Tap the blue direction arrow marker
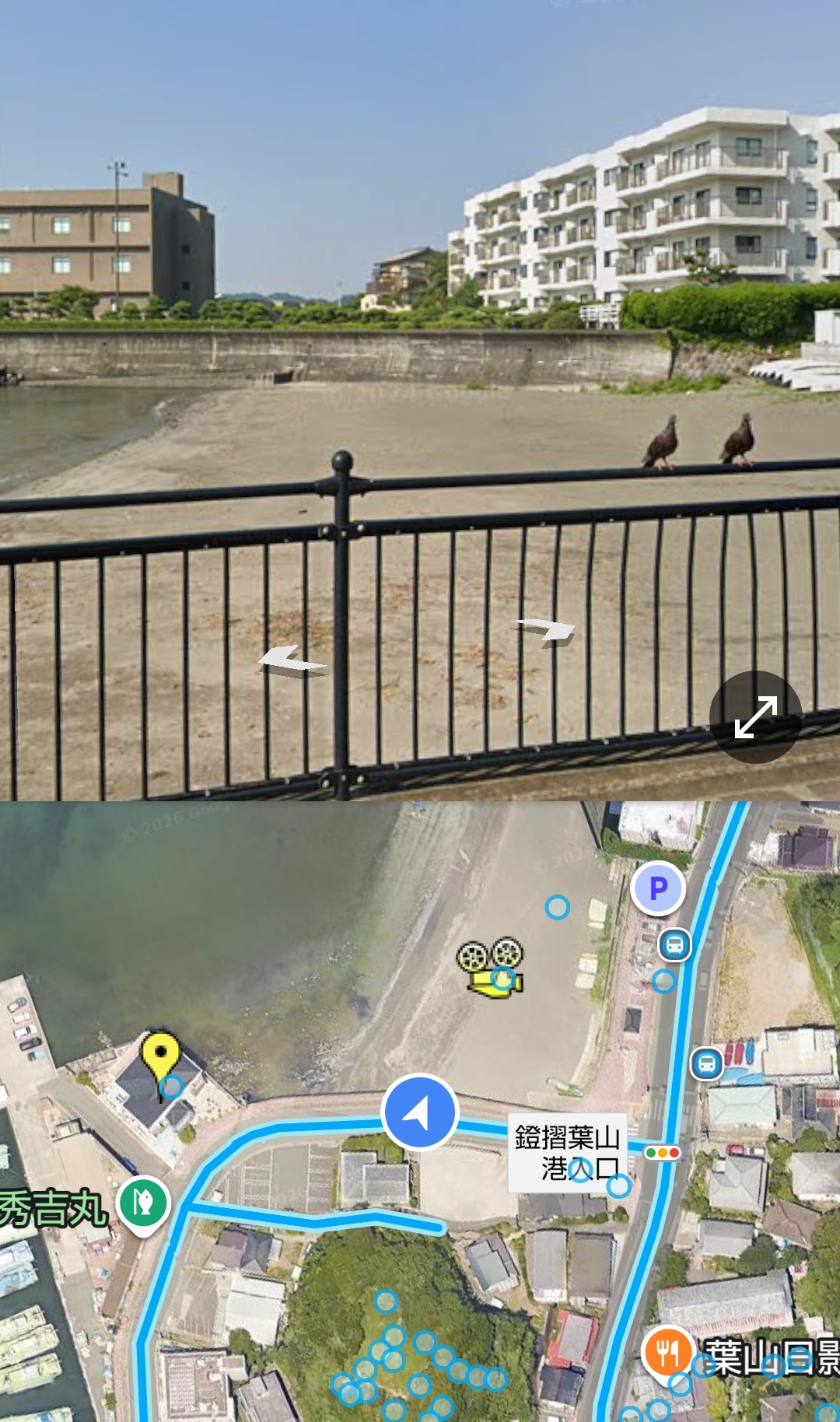 (419, 1113)
